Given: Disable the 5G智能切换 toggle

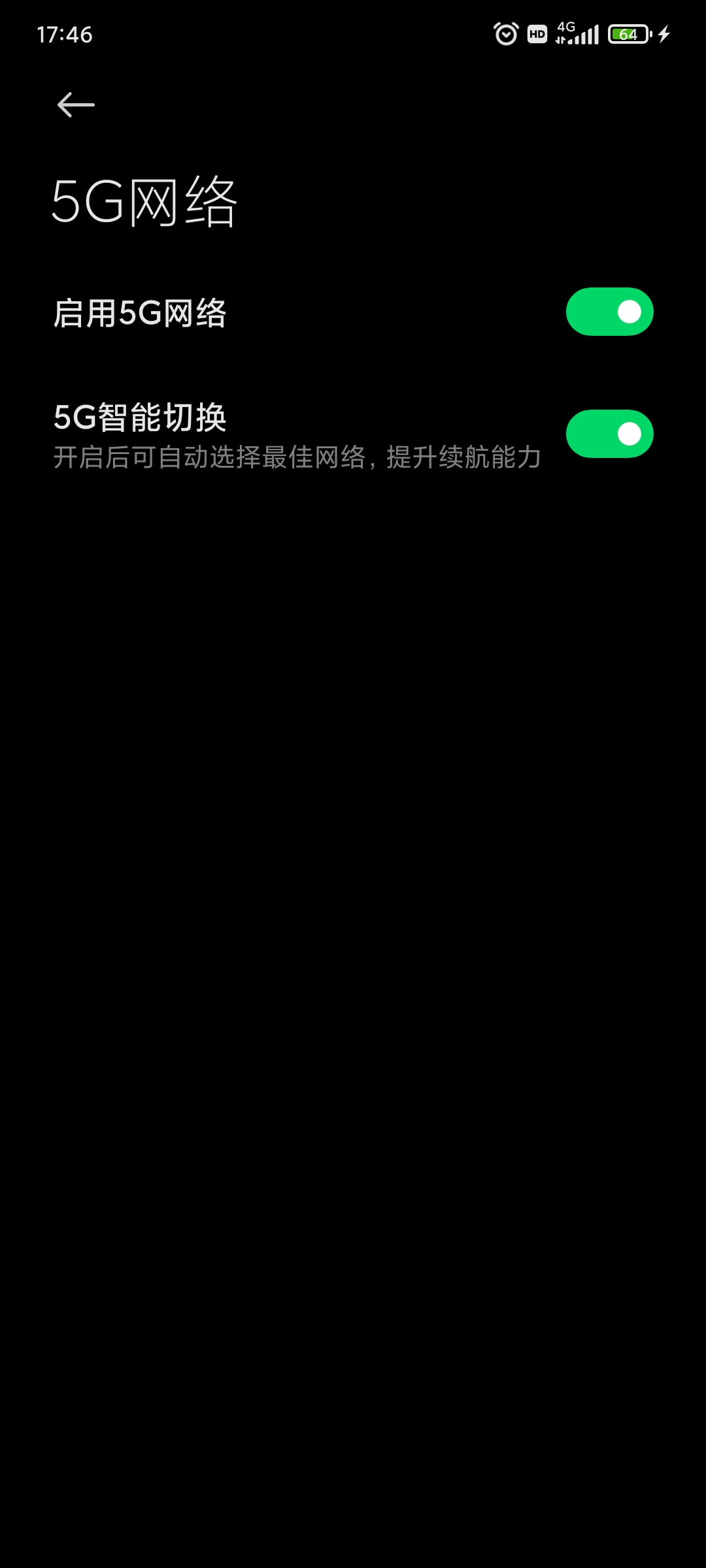Looking at the screenshot, I should [x=609, y=434].
